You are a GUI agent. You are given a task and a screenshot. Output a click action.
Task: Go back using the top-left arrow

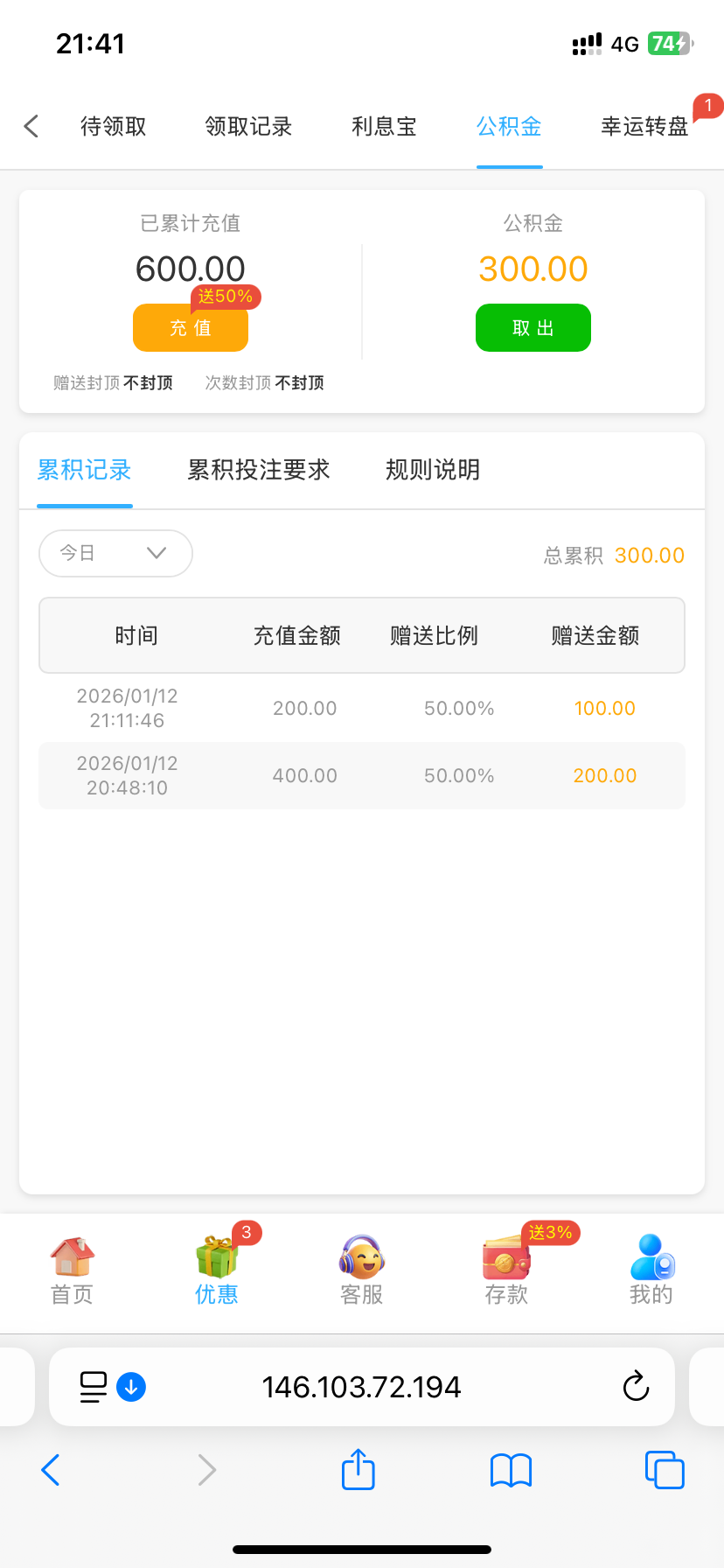point(31,127)
